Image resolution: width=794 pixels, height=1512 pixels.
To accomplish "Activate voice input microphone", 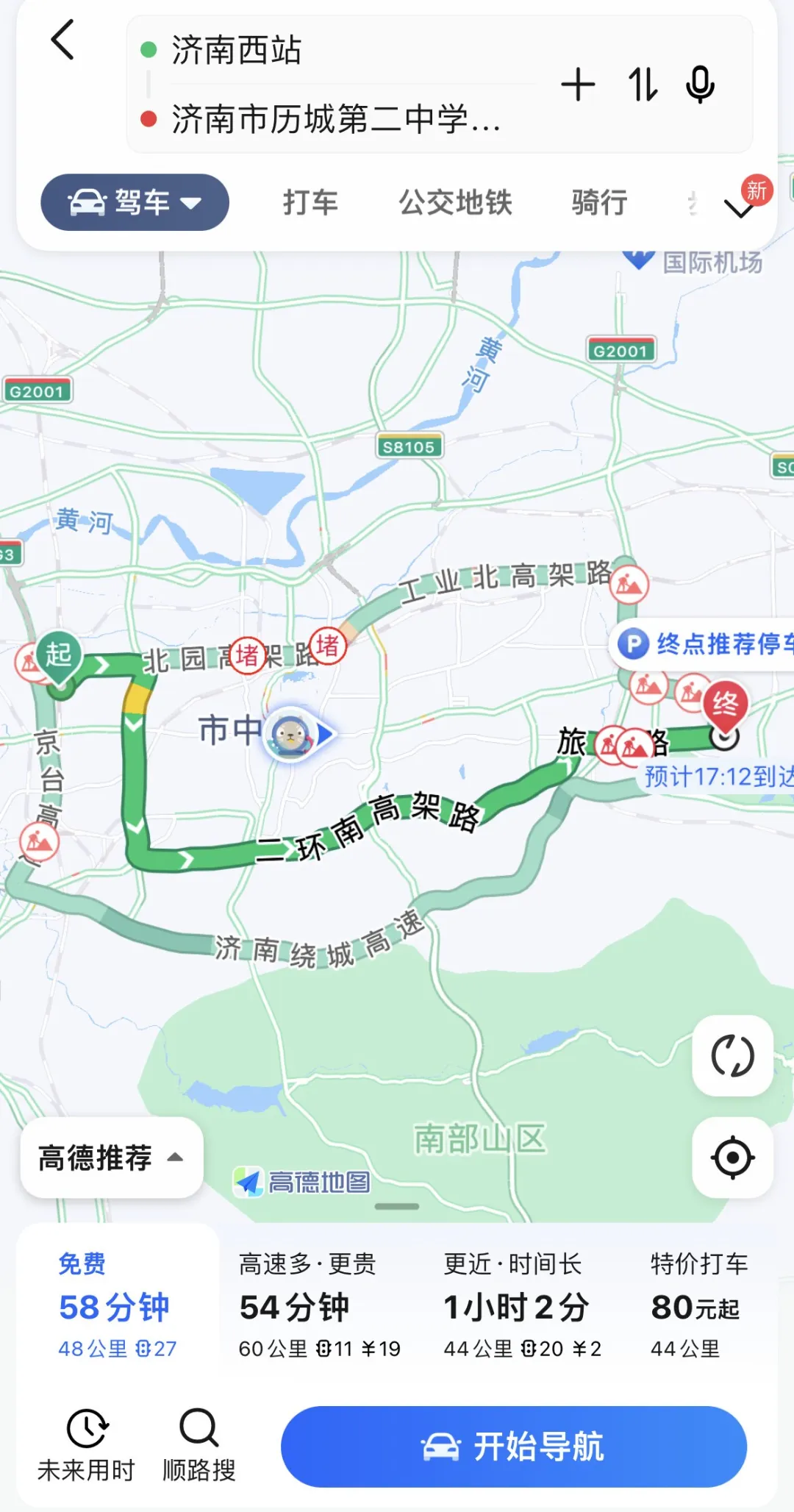I will pos(700,84).
